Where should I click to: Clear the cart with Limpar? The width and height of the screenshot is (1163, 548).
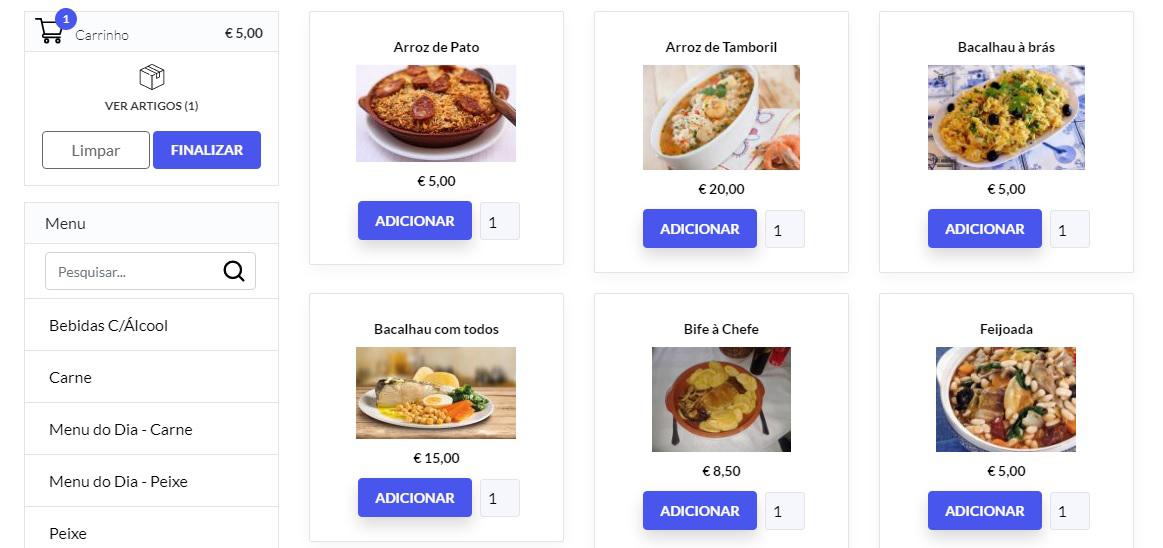pyautogui.click(x=96, y=150)
